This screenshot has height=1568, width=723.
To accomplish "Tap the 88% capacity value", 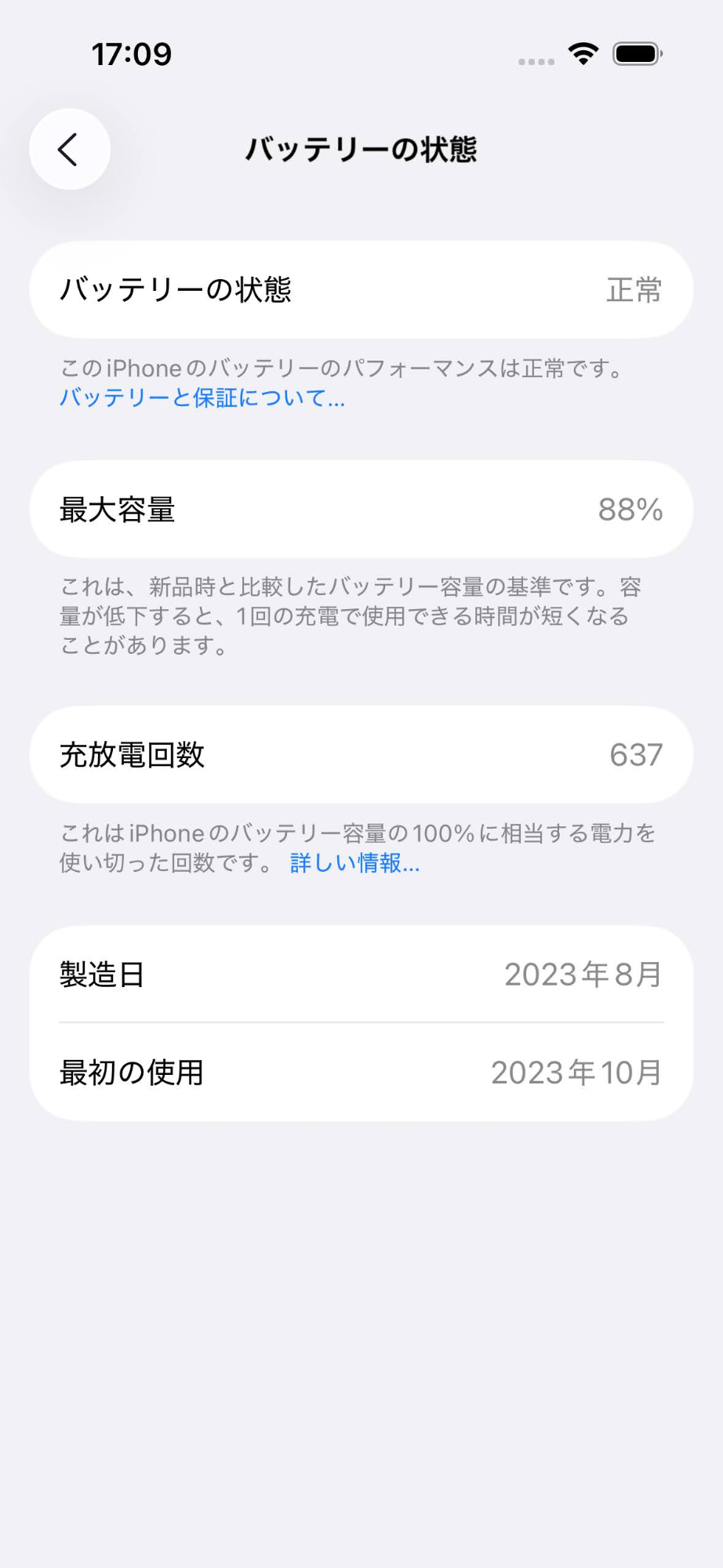I will pyautogui.click(x=631, y=509).
